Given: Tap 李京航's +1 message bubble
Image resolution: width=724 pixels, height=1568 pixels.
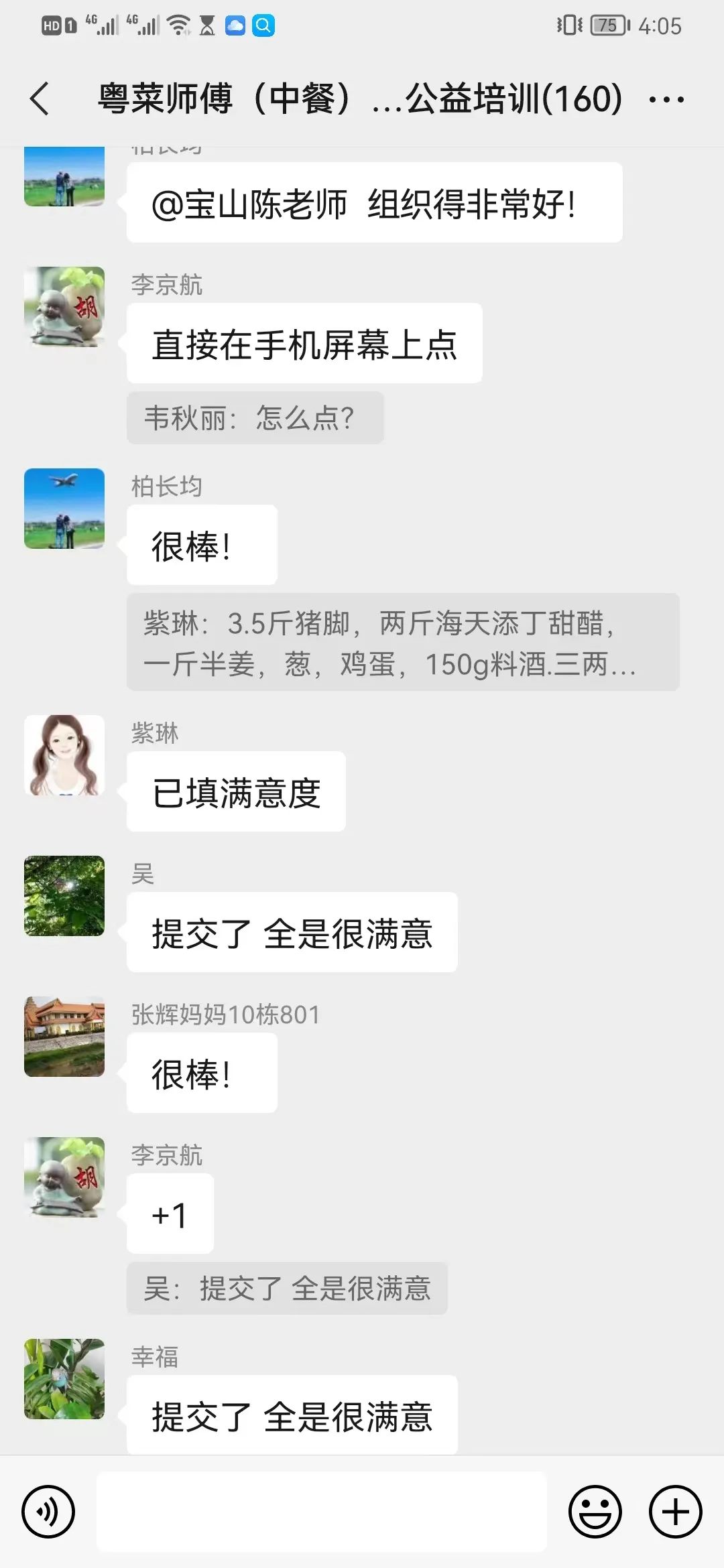Looking at the screenshot, I should (170, 1214).
